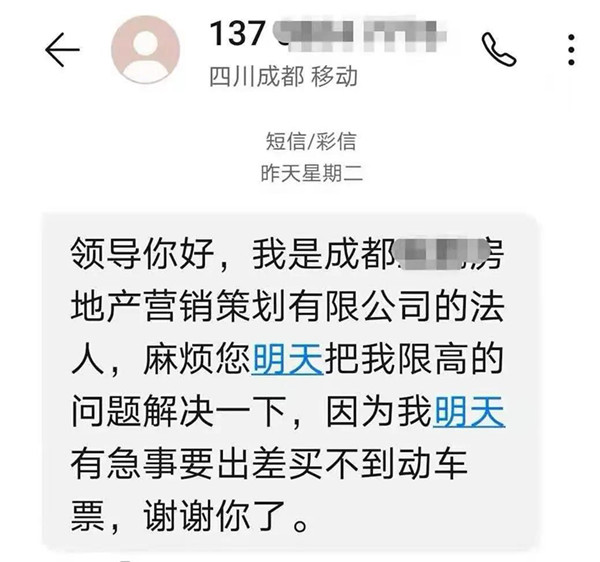The width and height of the screenshot is (600, 562).
Task: Tap the first underlined 明天 link
Action: 288,356
